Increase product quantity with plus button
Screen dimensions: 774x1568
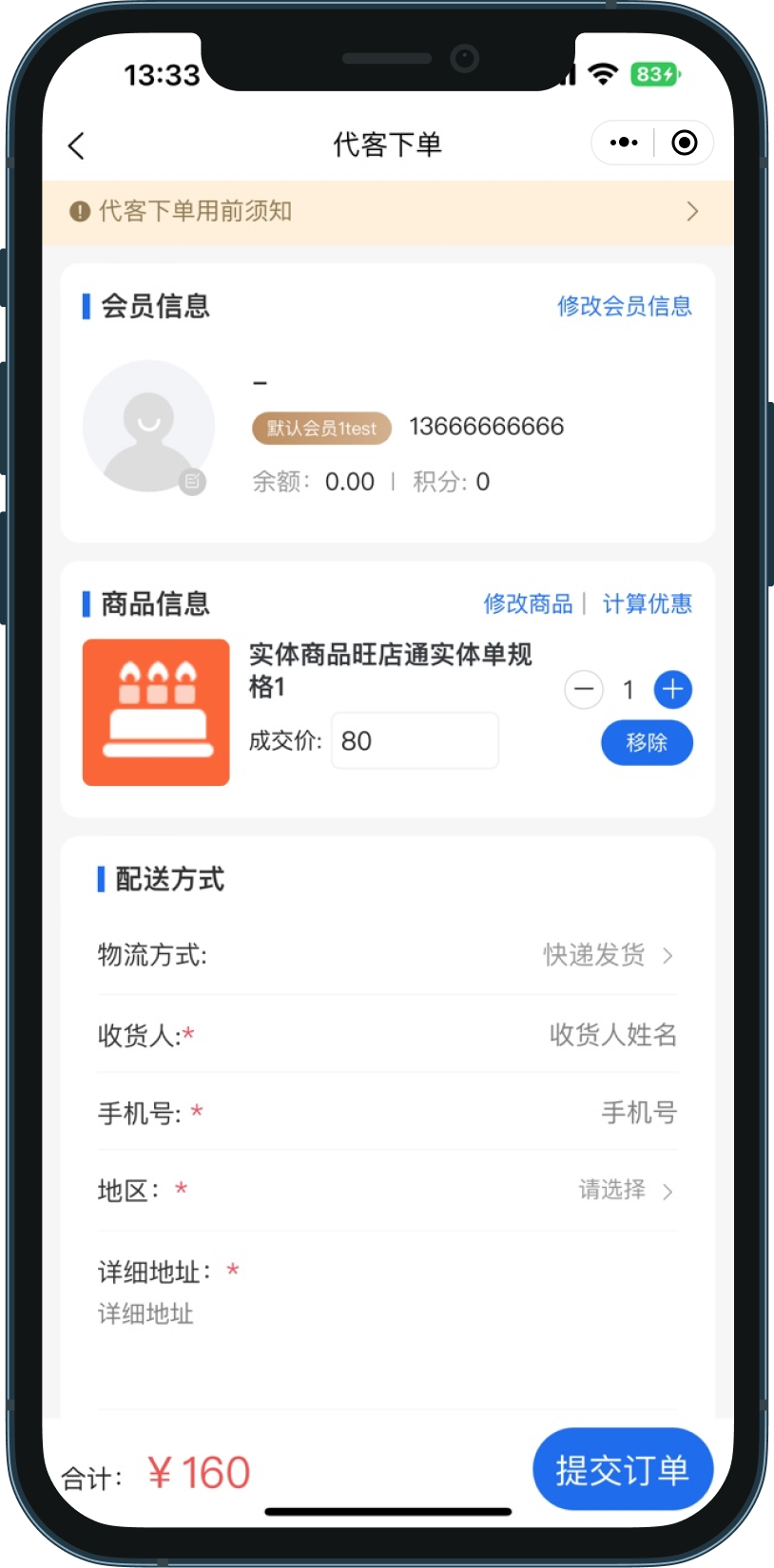pos(672,690)
